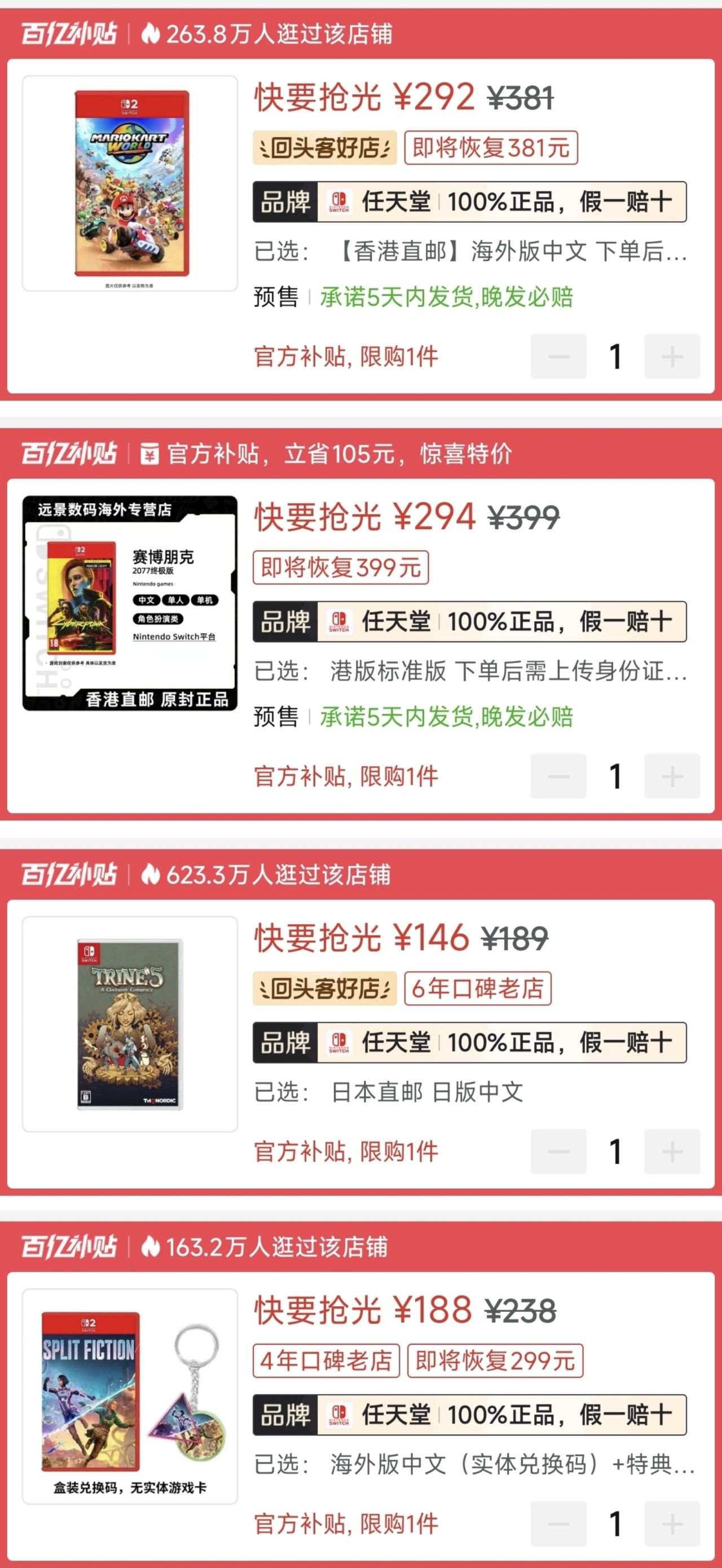Increase quantity of the ¥292 Mario Kart item
The height and width of the screenshot is (1568, 722).
coord(671,356)
